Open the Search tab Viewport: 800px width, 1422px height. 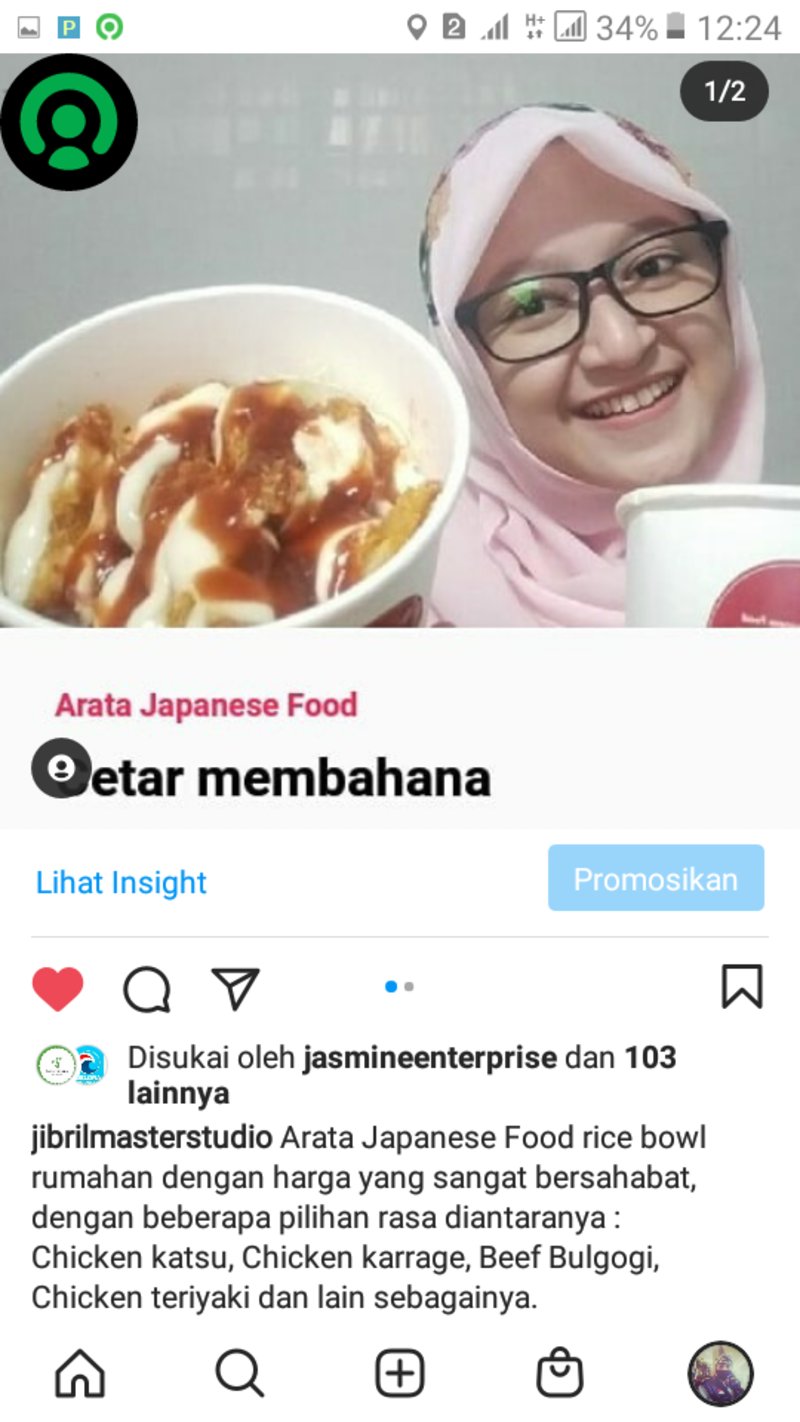tap(240, 1374)
